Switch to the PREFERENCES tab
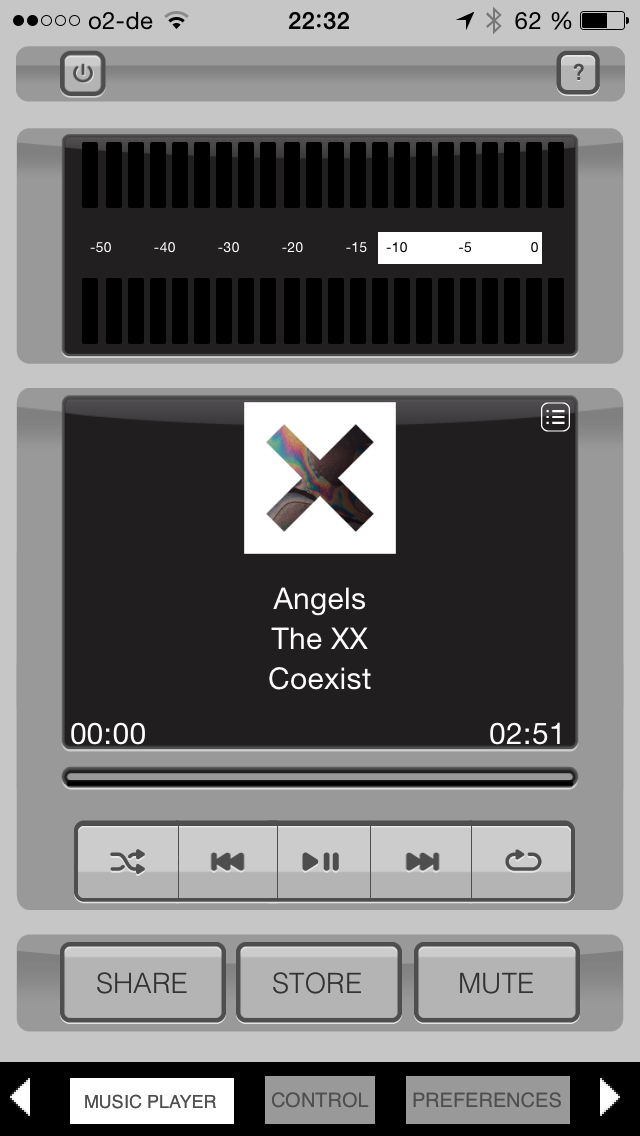The height and width of the screenshot is (1136, 640). [x=487, y=1100]
